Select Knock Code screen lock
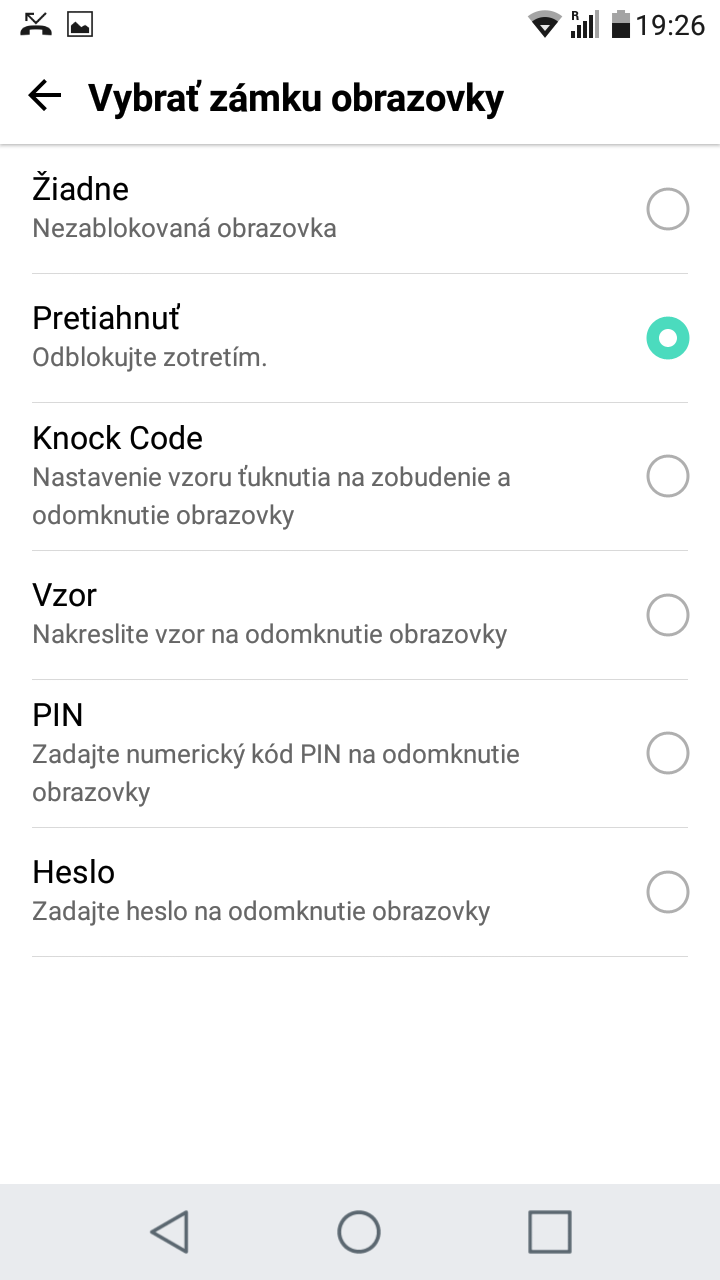The width and height of the screenshot is (720, 1280). 360,477
